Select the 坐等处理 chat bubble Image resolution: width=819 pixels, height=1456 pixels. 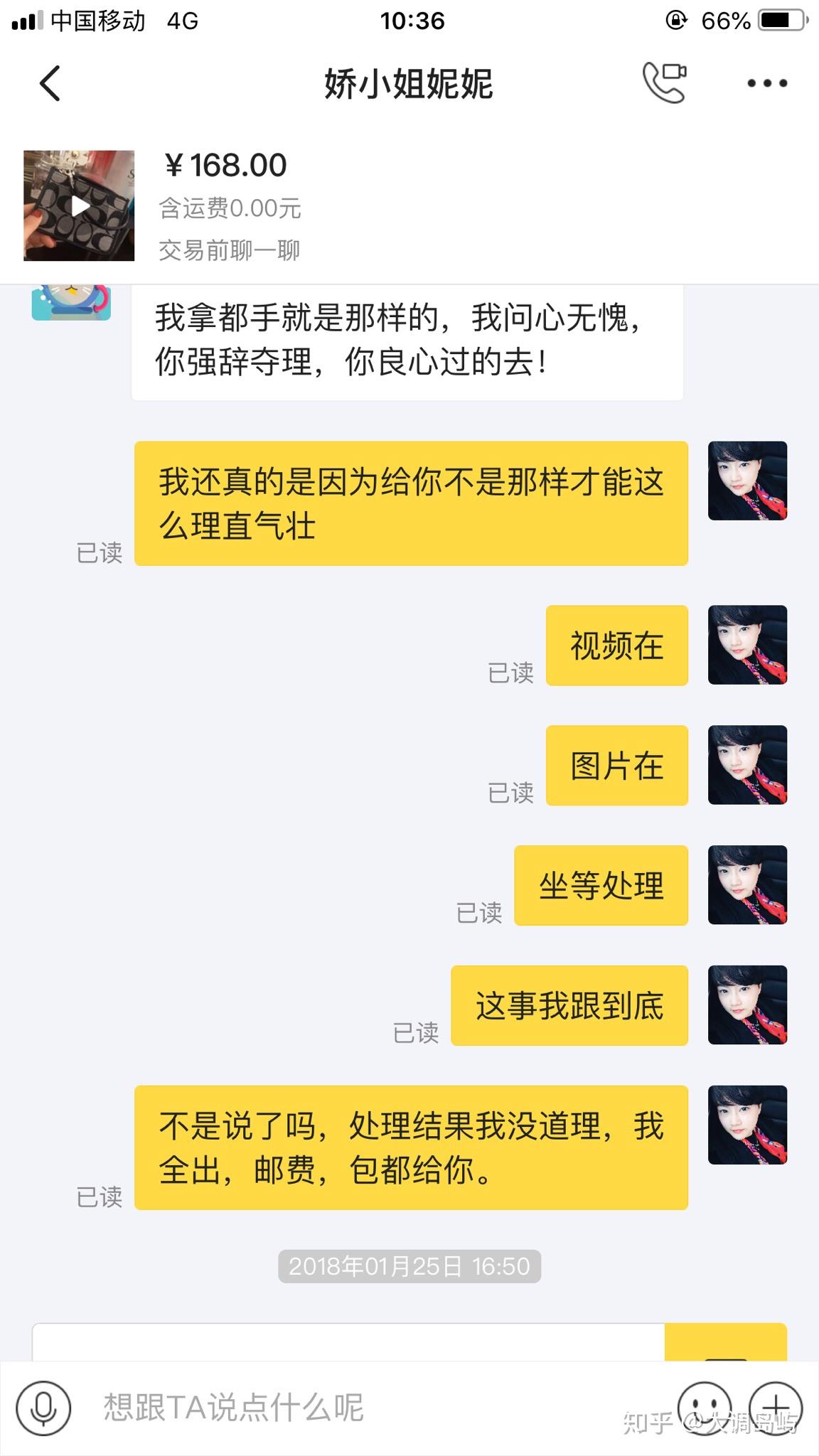point(601,885)
